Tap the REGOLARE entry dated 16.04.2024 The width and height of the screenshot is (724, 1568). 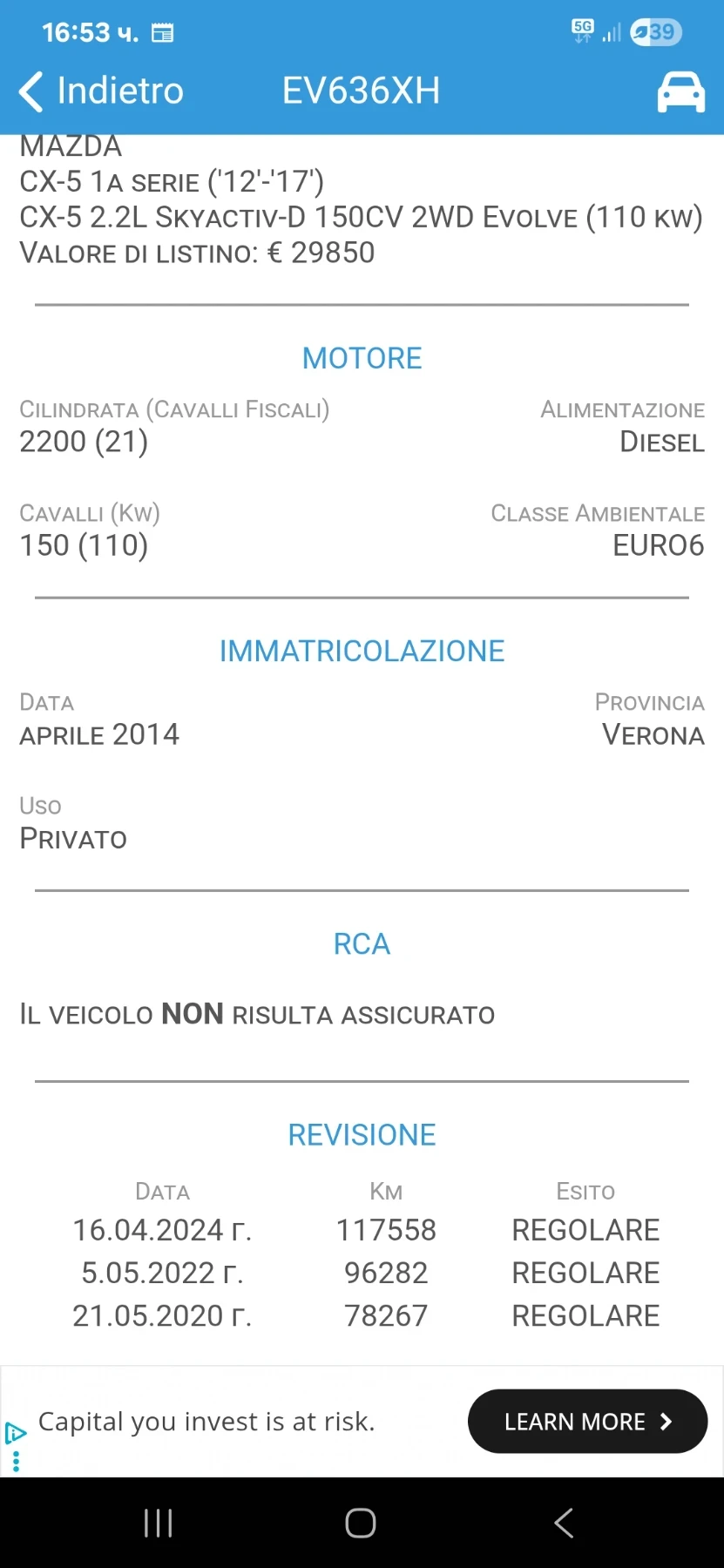click(585, 1229)
